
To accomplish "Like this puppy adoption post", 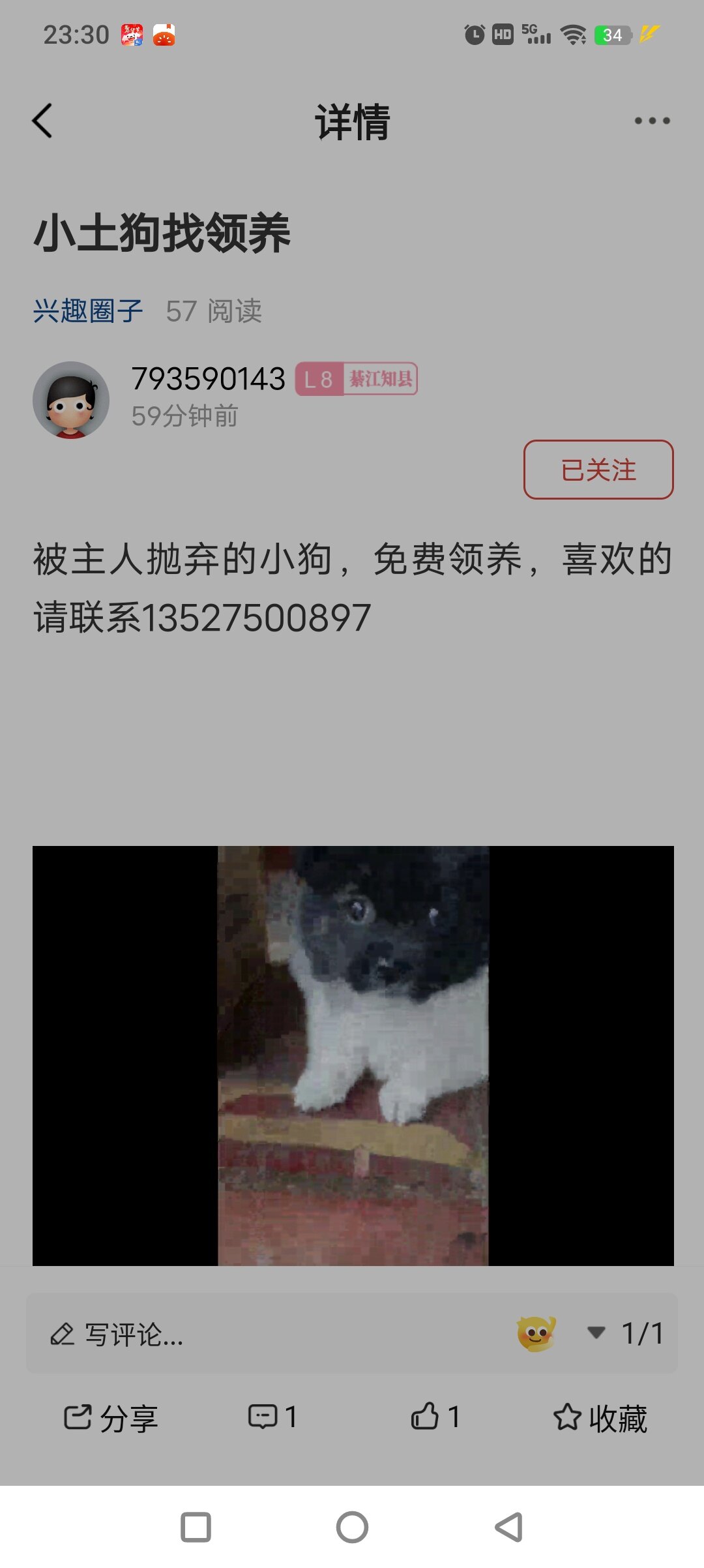I will 435,1417.
